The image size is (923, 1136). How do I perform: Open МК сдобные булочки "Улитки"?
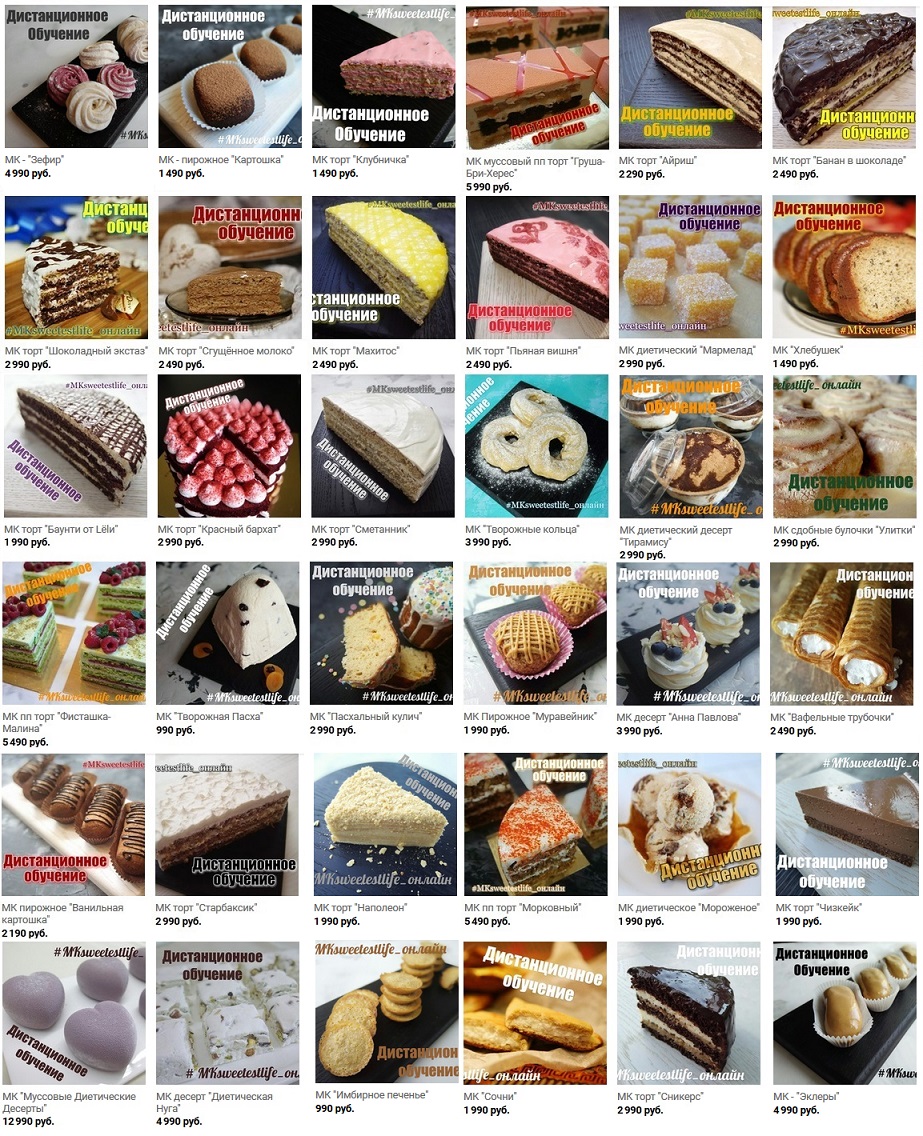coord(844,446)
